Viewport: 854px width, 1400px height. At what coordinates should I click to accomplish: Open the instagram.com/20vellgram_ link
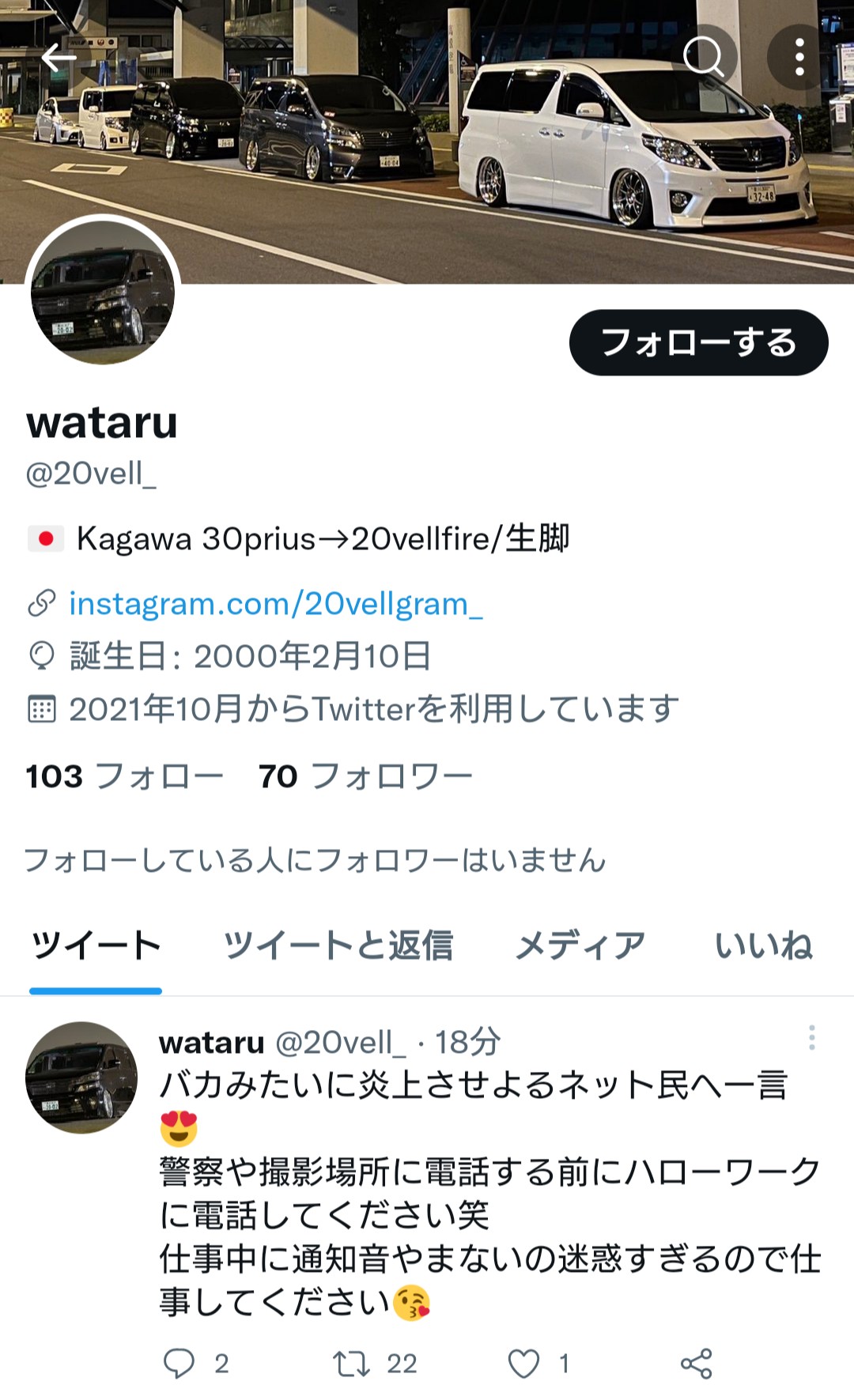tap(275, 604)
